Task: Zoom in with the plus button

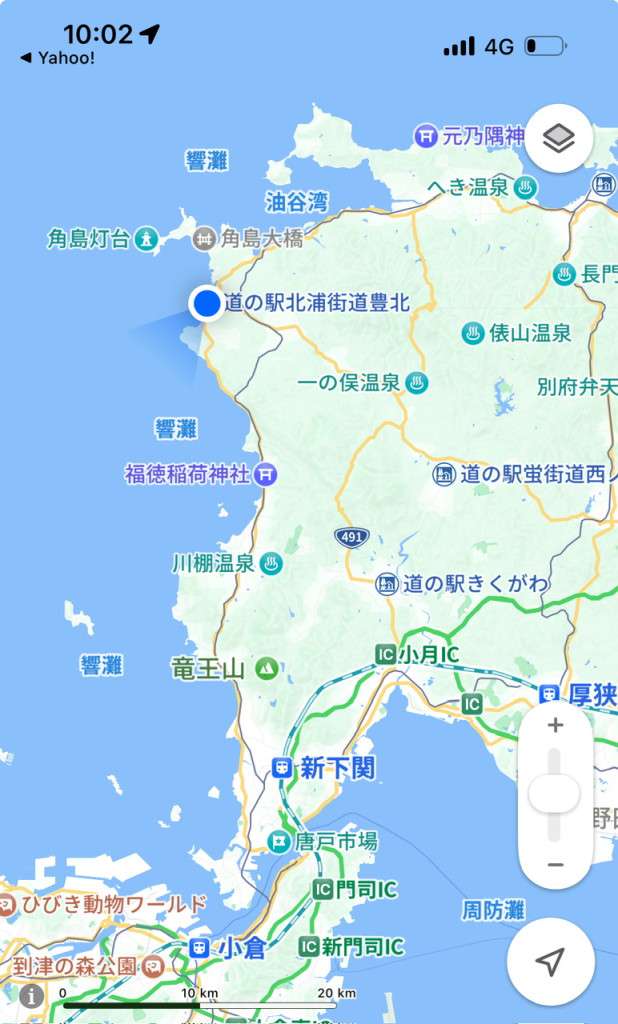Action: [x=555, y=725]
